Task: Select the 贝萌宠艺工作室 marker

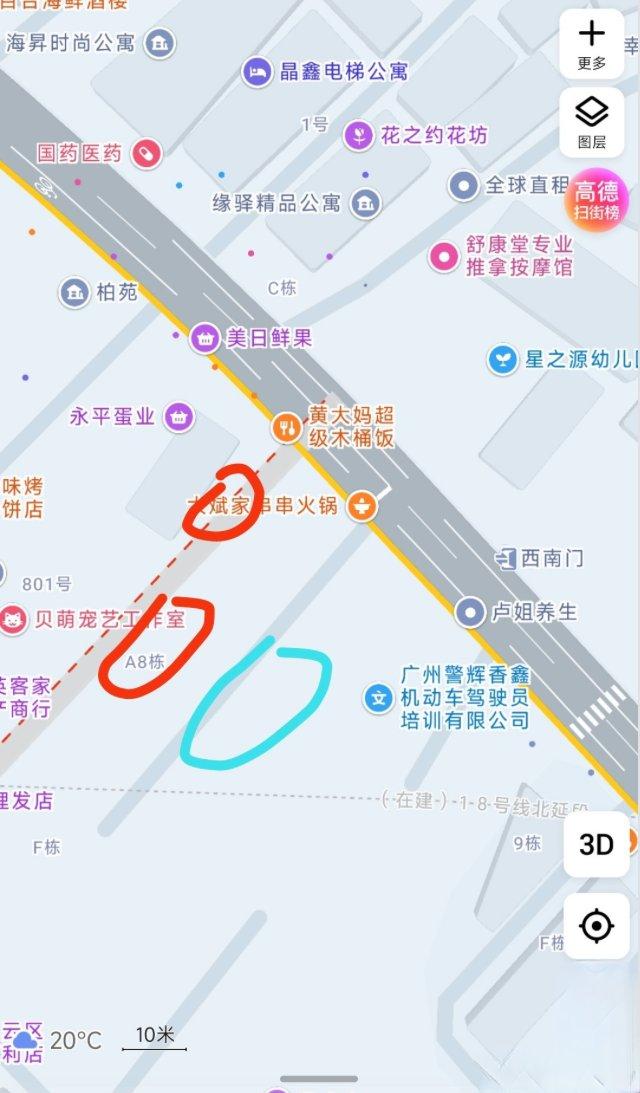Action: tap(13, 620)
